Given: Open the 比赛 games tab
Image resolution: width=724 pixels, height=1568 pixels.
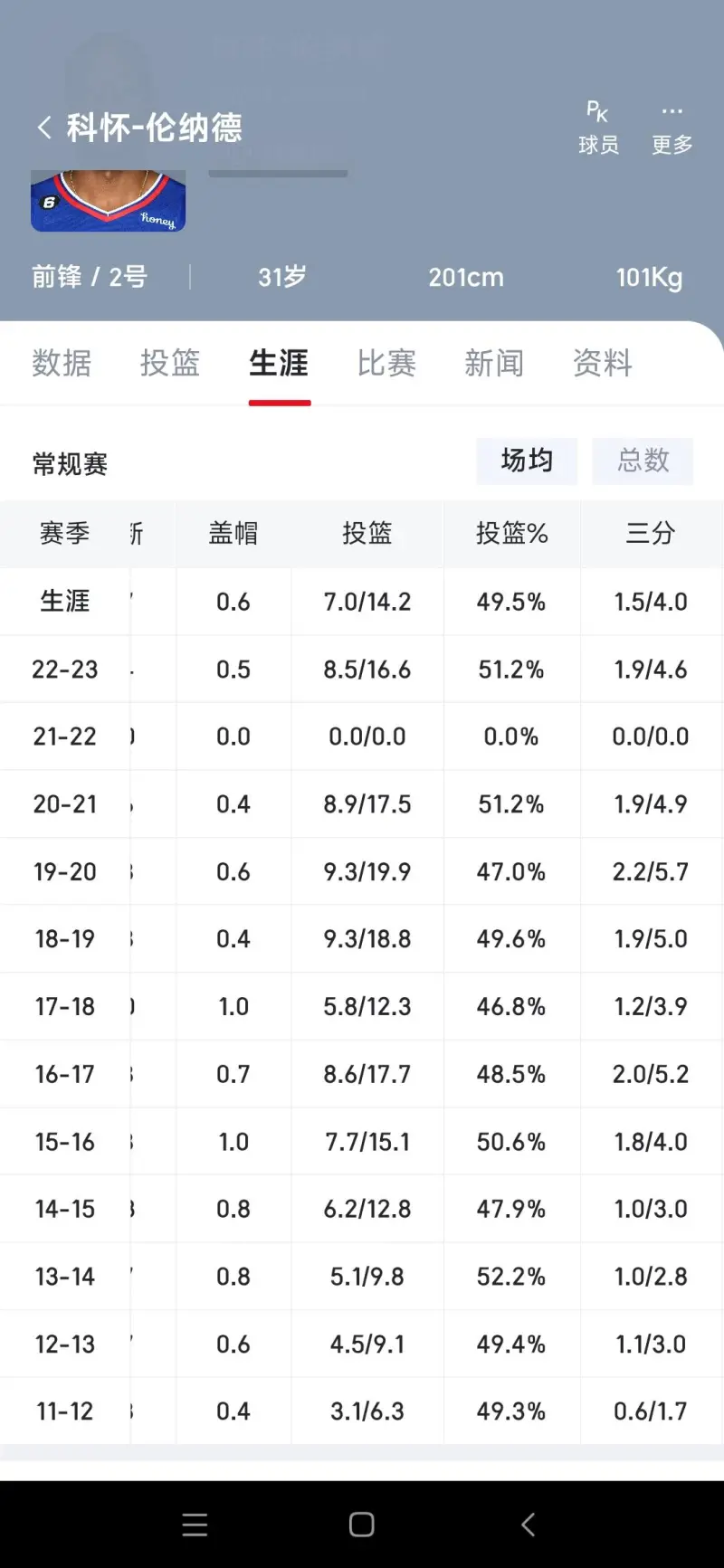Looking at the screenshot, I should point(386,363).
